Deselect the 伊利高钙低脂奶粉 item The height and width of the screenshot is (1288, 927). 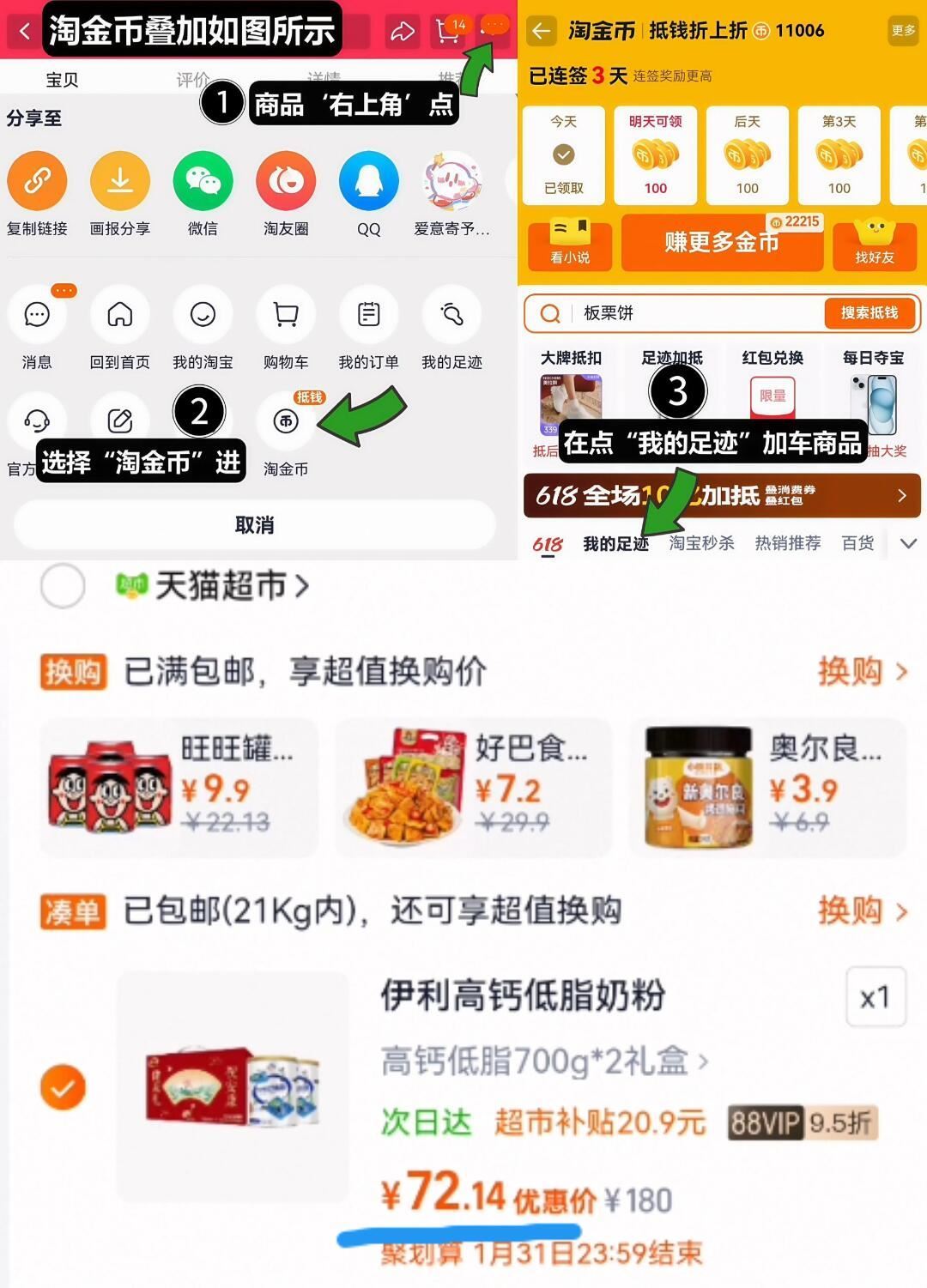pyautogui.click(x=62, y=1086)
